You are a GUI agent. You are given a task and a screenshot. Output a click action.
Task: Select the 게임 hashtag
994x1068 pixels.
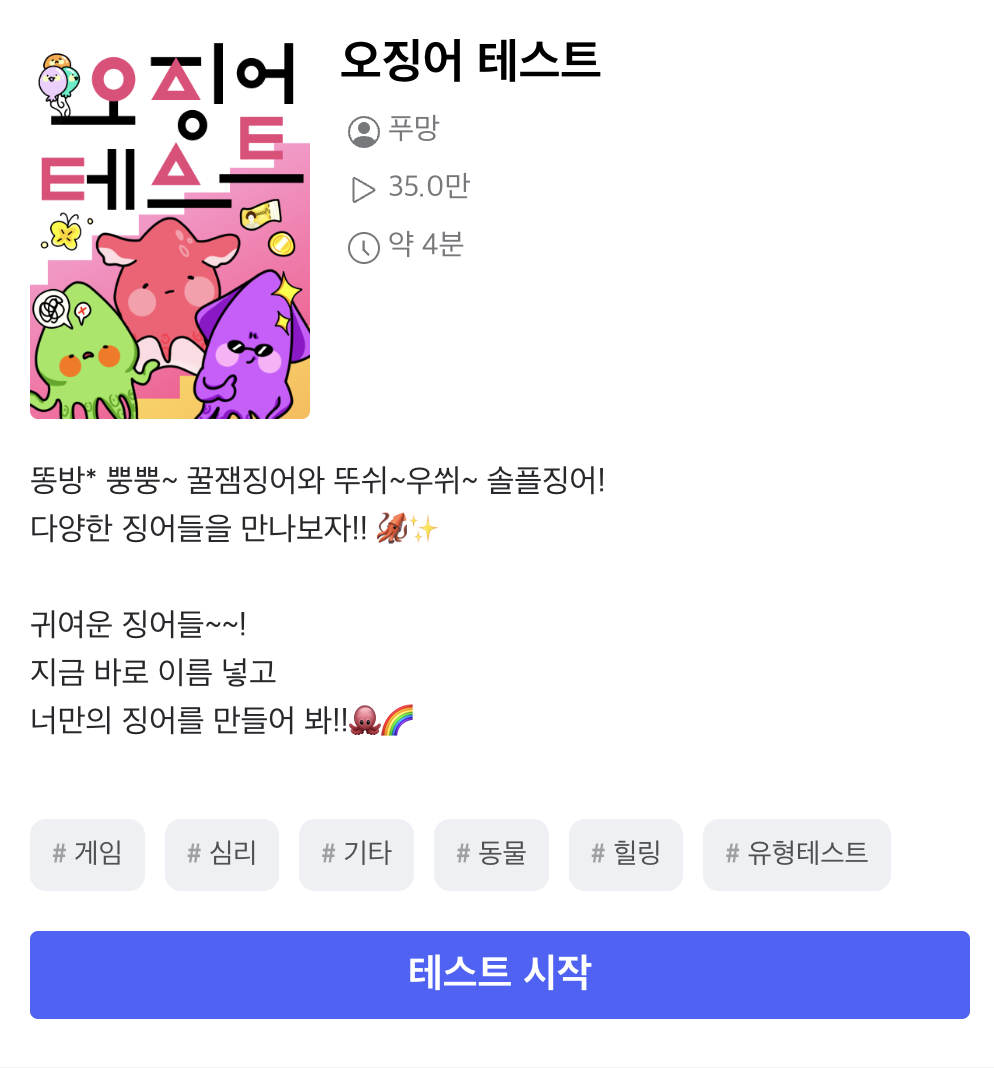87,855
